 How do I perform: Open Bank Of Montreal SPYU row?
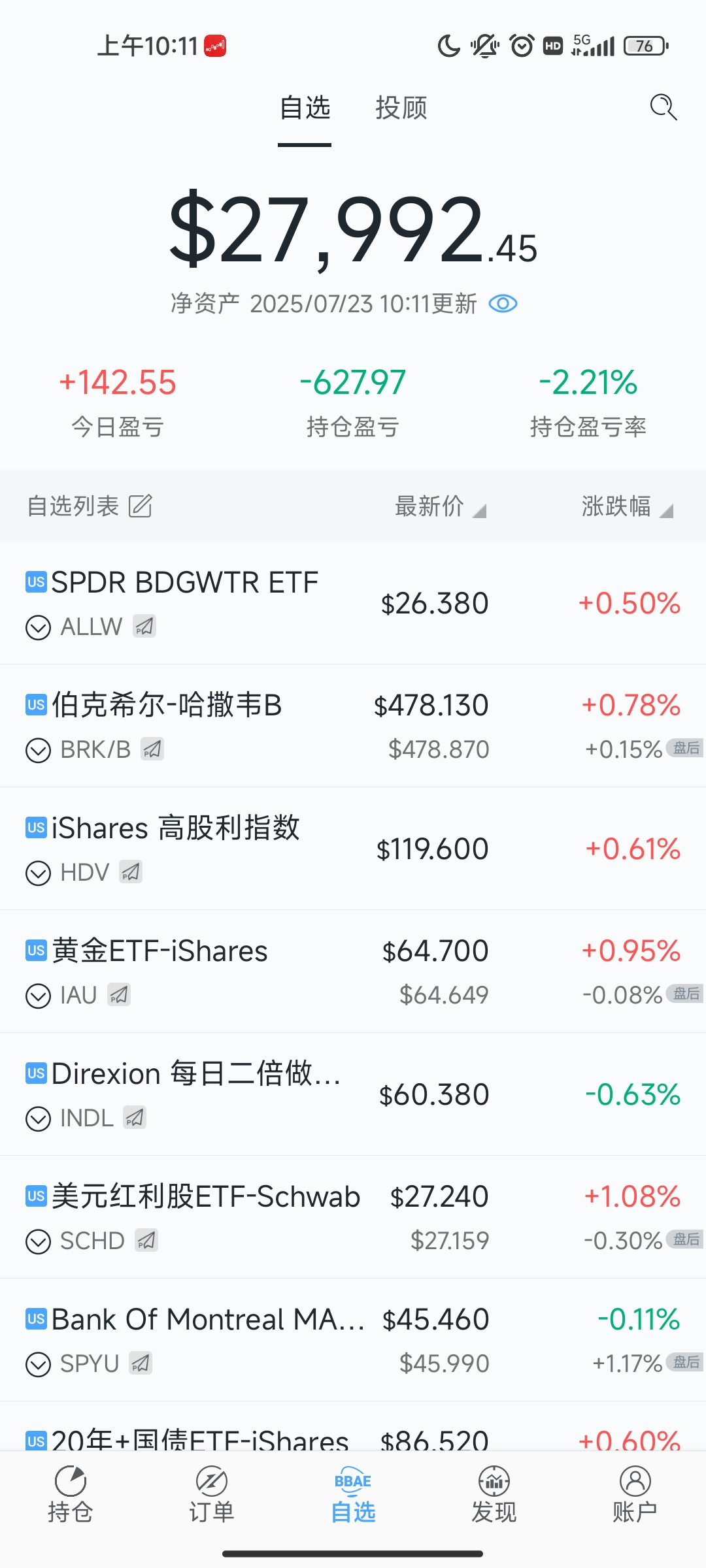[x=208, y=1320]
